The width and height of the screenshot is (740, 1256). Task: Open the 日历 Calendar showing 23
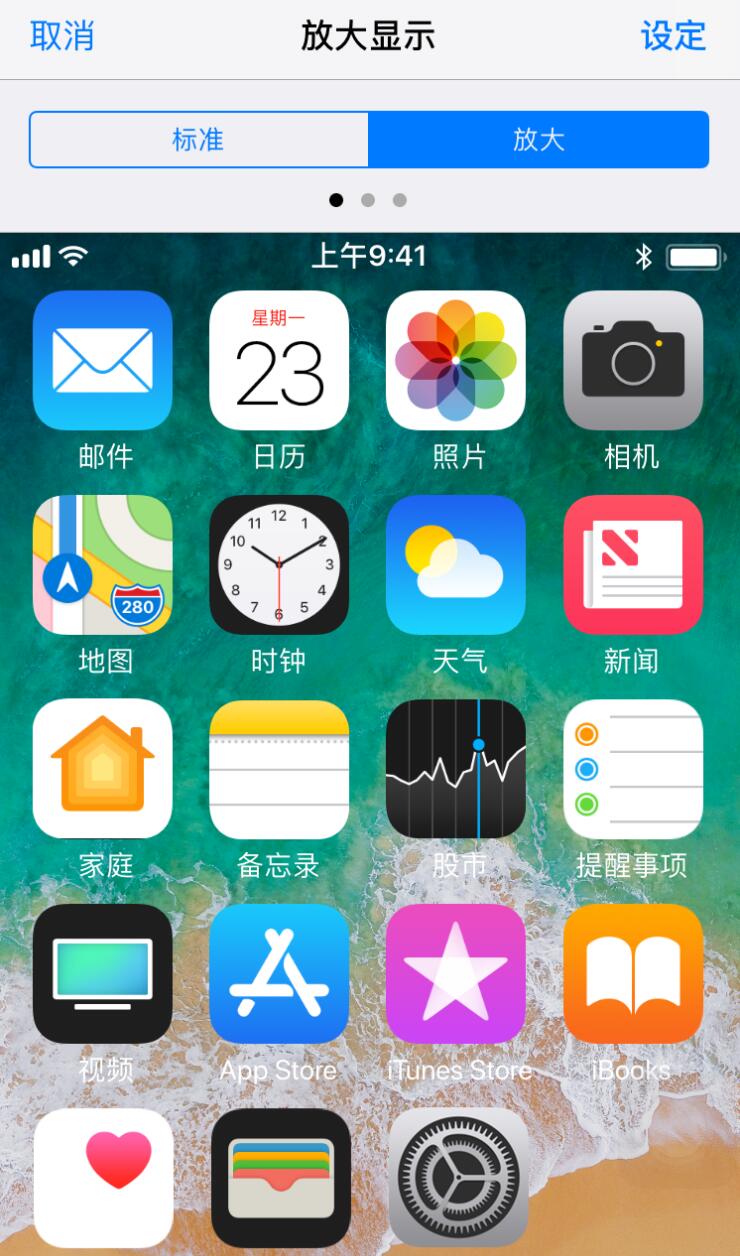(279, 360)
